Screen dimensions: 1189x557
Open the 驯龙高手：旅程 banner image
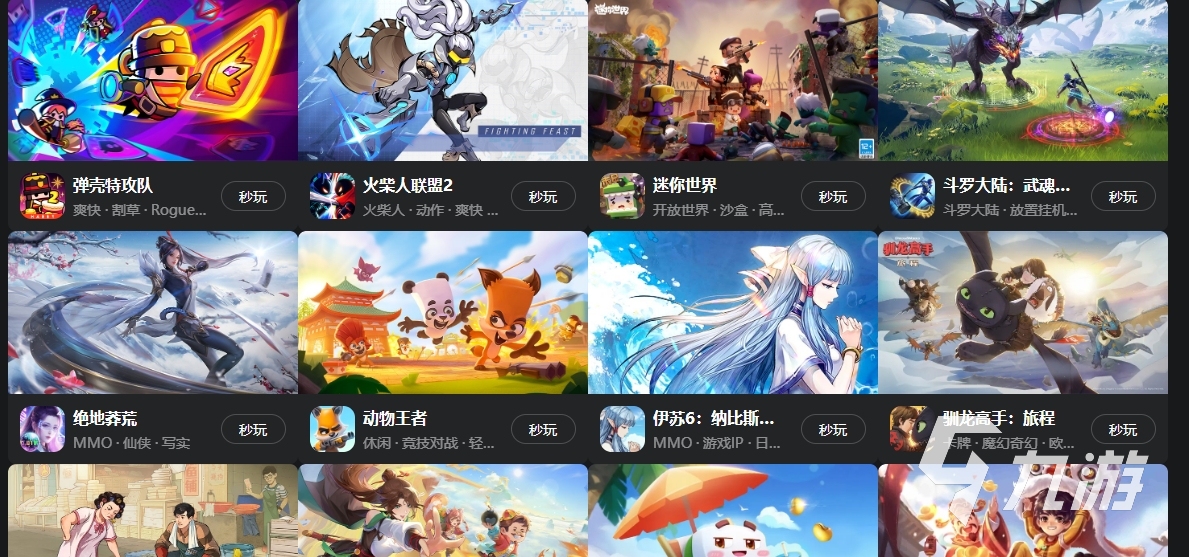[1023, 312]
